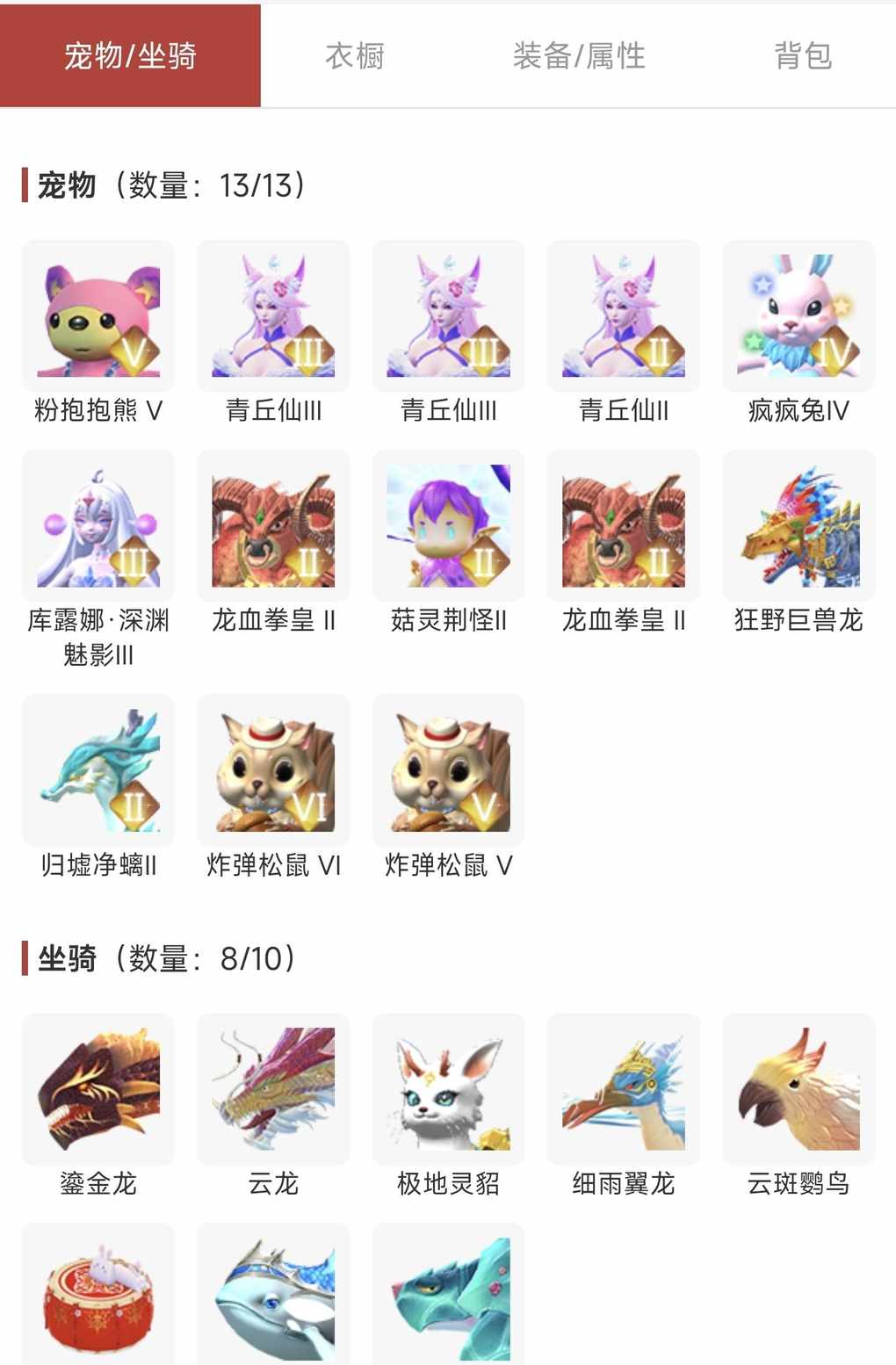
Task: Select the 宠物/坐骑 tab
Action: 130,55
